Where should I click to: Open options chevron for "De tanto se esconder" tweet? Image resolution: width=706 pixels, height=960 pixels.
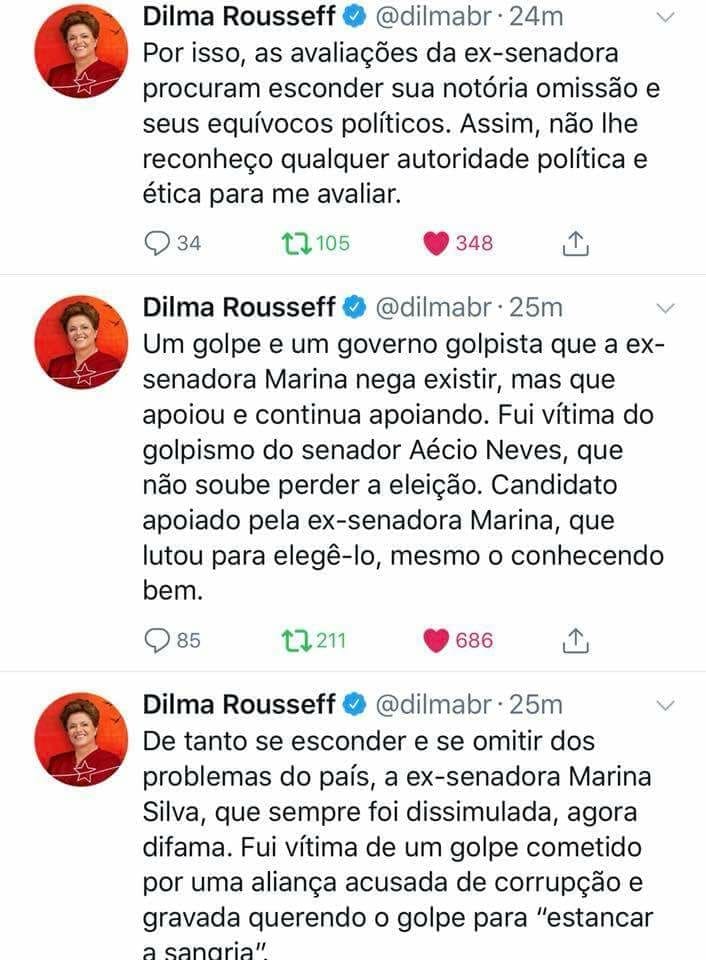coord(665,705)
